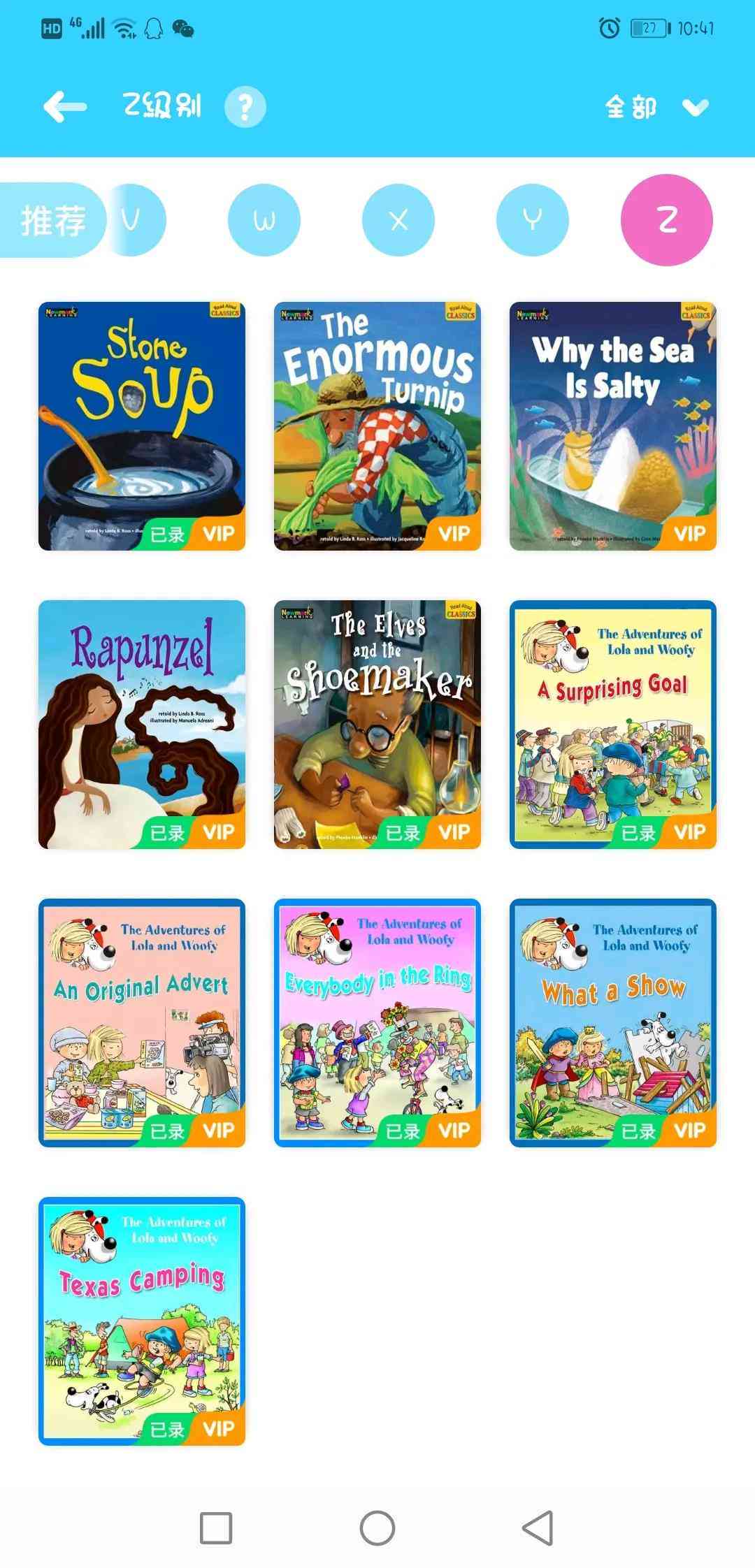755x1568 pixels.
Task: Open A Surprising Goal book
Action: (x=612, y=724)
